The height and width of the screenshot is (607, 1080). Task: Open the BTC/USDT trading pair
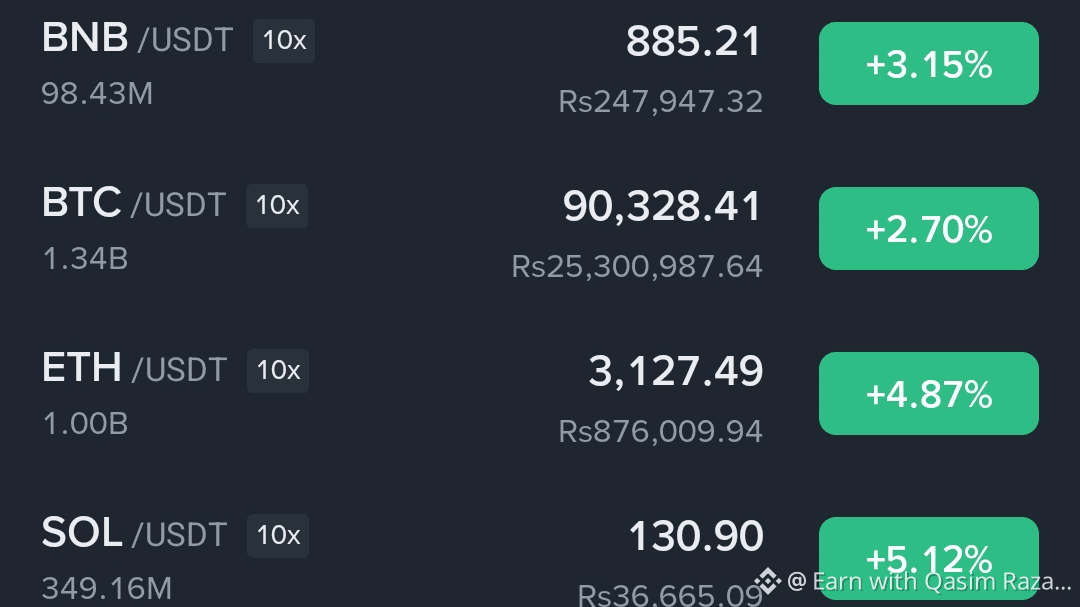point(134,205)
